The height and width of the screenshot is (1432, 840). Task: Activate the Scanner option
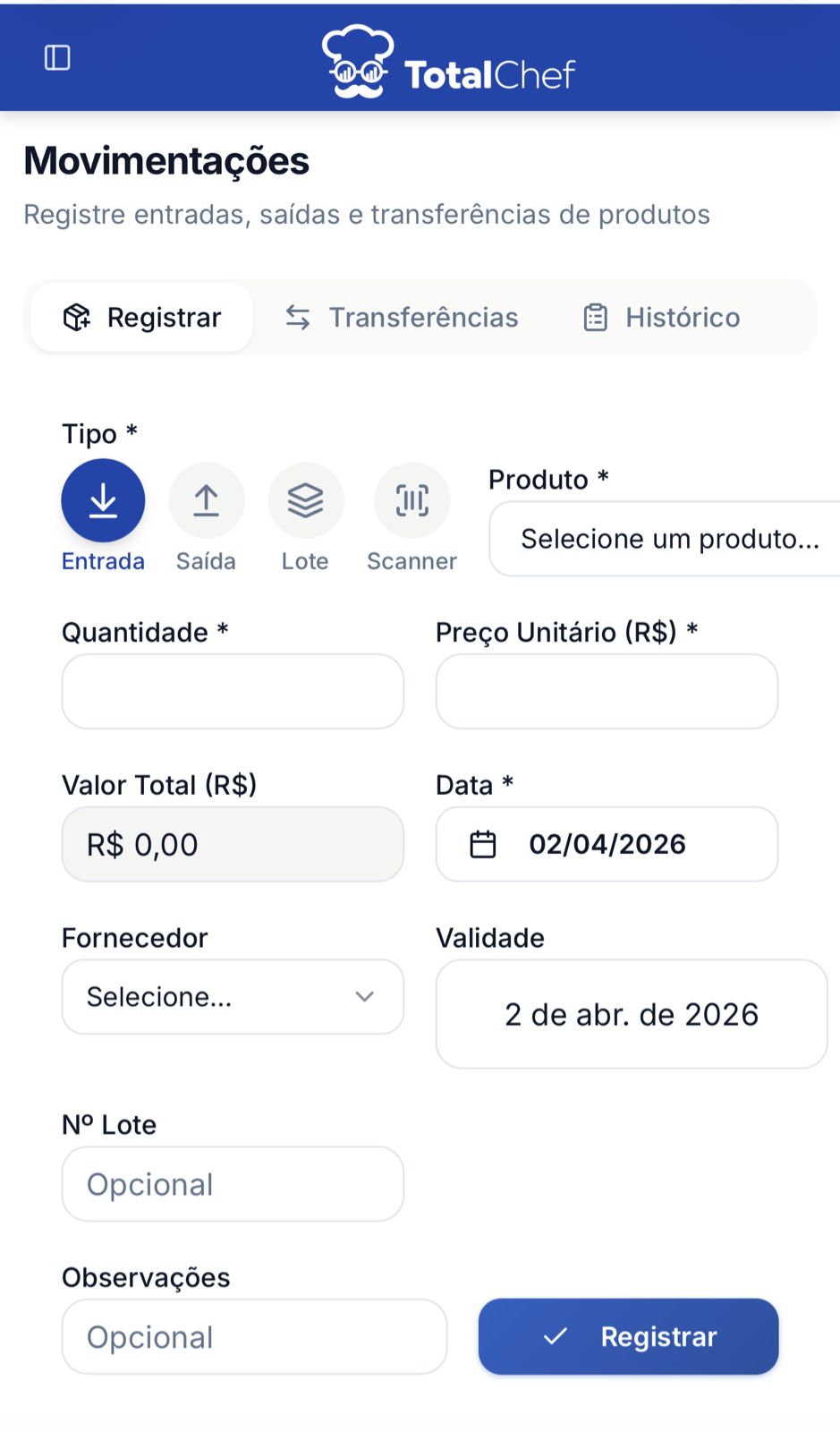click(x=412, y=501)
